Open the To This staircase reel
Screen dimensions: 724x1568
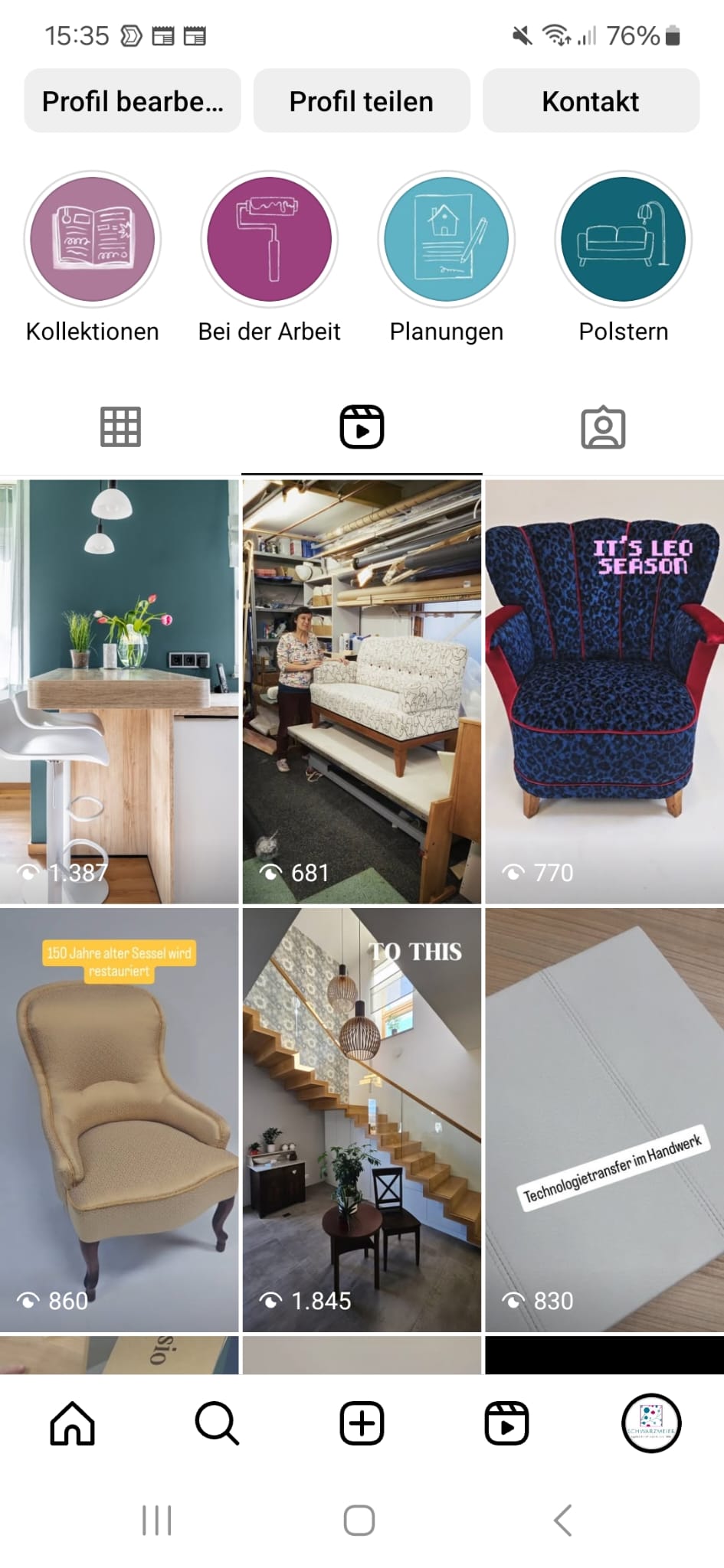click(362, 1119)
